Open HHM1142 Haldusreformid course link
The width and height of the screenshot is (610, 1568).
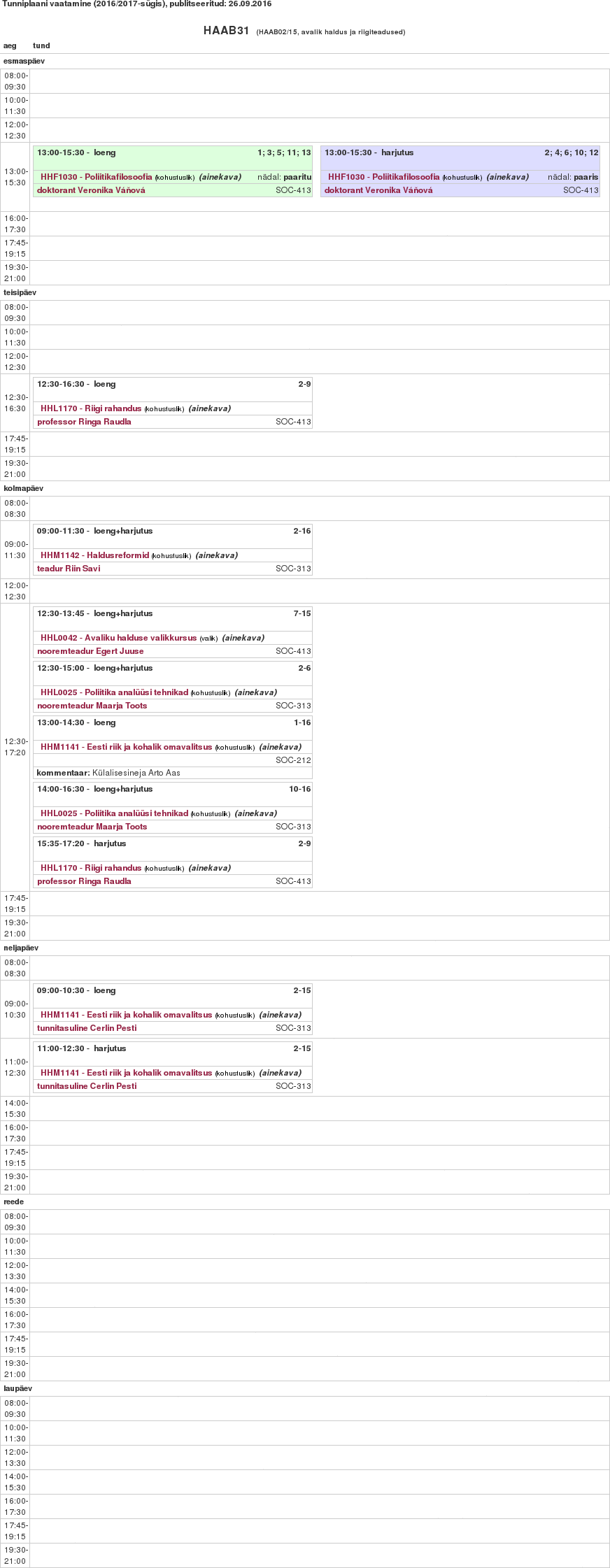pos(94,555)
